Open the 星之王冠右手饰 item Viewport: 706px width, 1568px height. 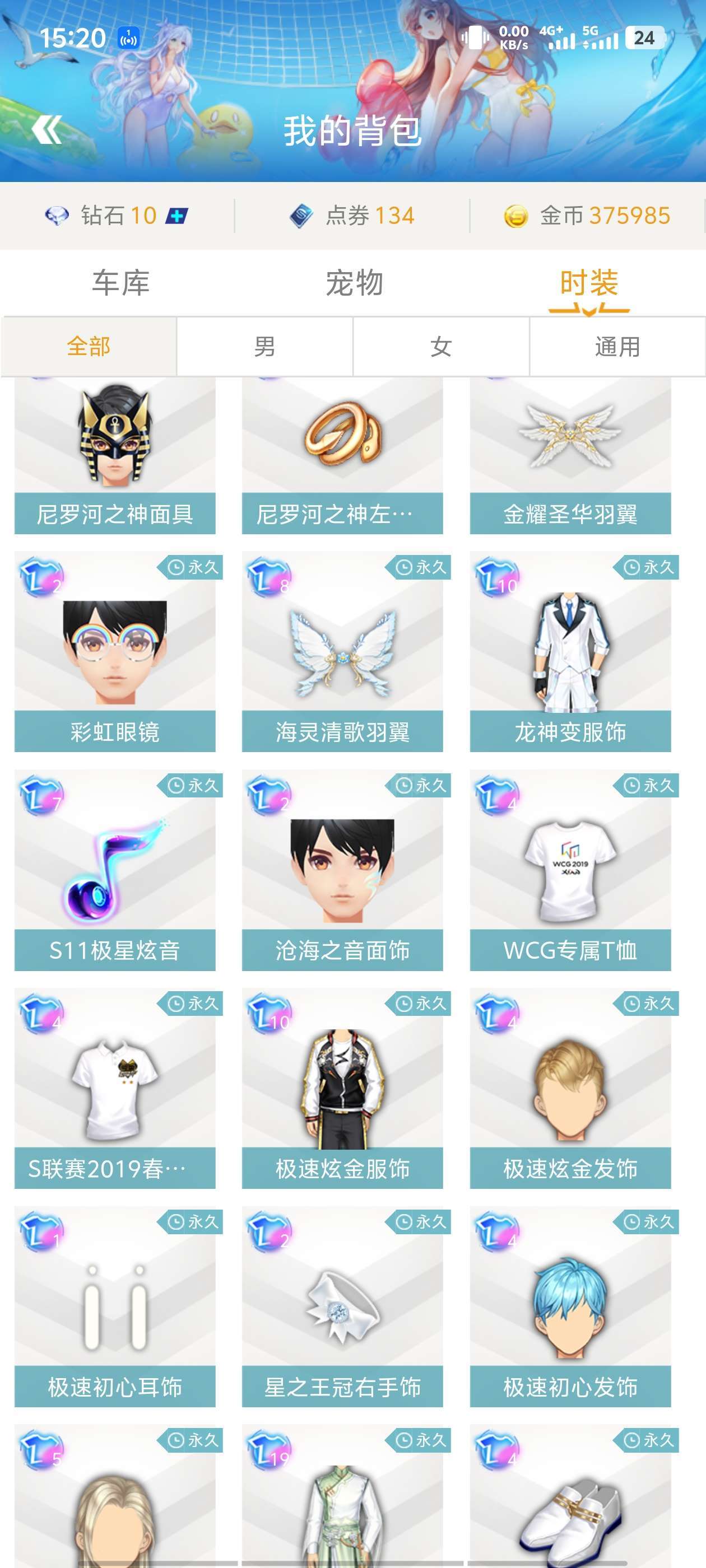pyautogui.click(x=342, y=1308)
